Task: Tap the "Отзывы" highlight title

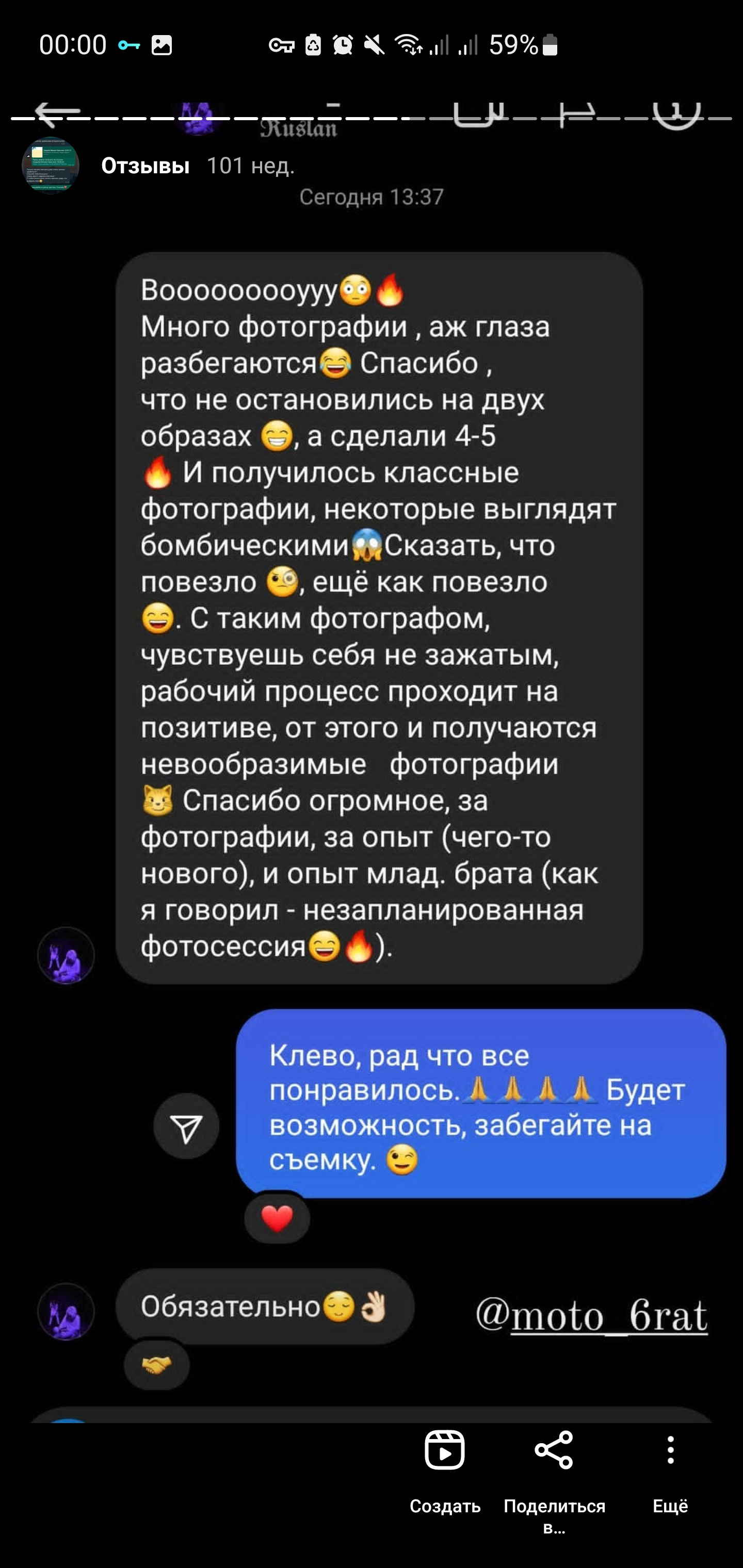Action: click(x=146, y=165)
